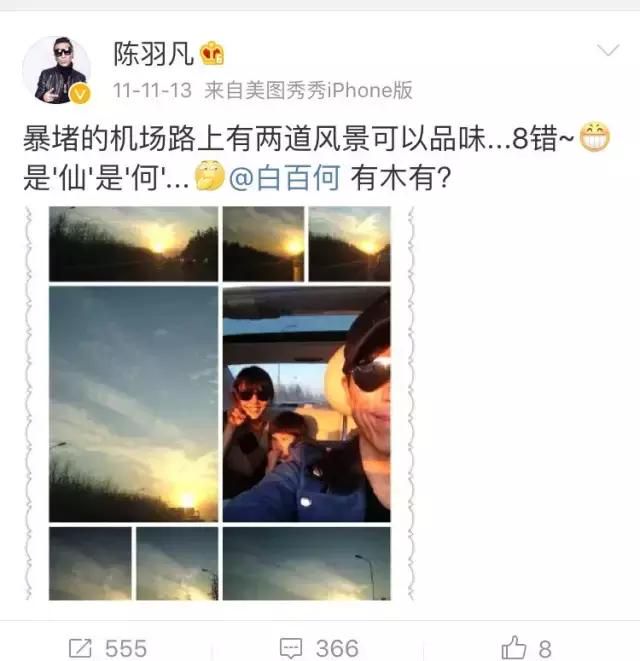Viewport: 640px width, 661px height.
Task: Expand the post options chevron
Action: (607, 51)
